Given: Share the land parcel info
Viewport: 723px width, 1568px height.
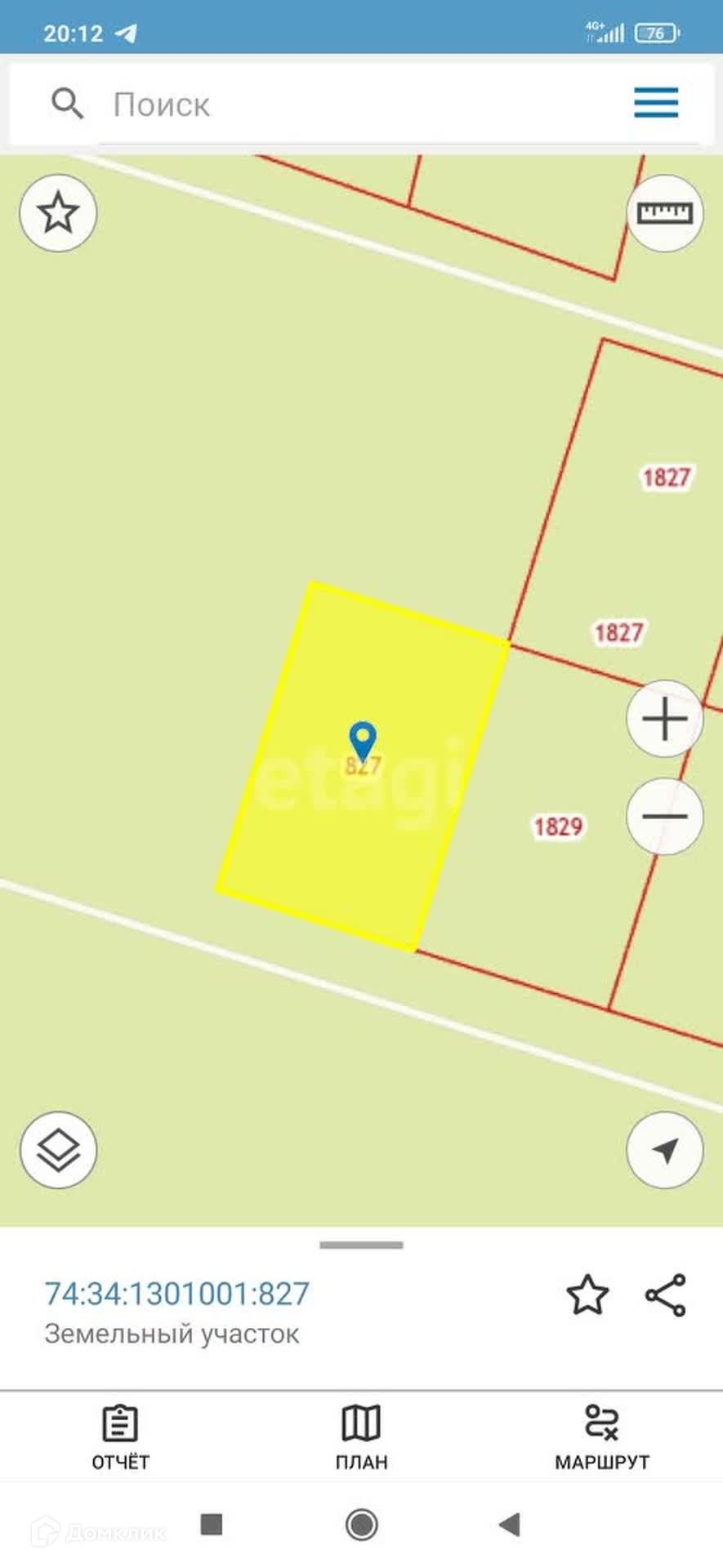Looking at the screenshot, I should coord(666,1295).
